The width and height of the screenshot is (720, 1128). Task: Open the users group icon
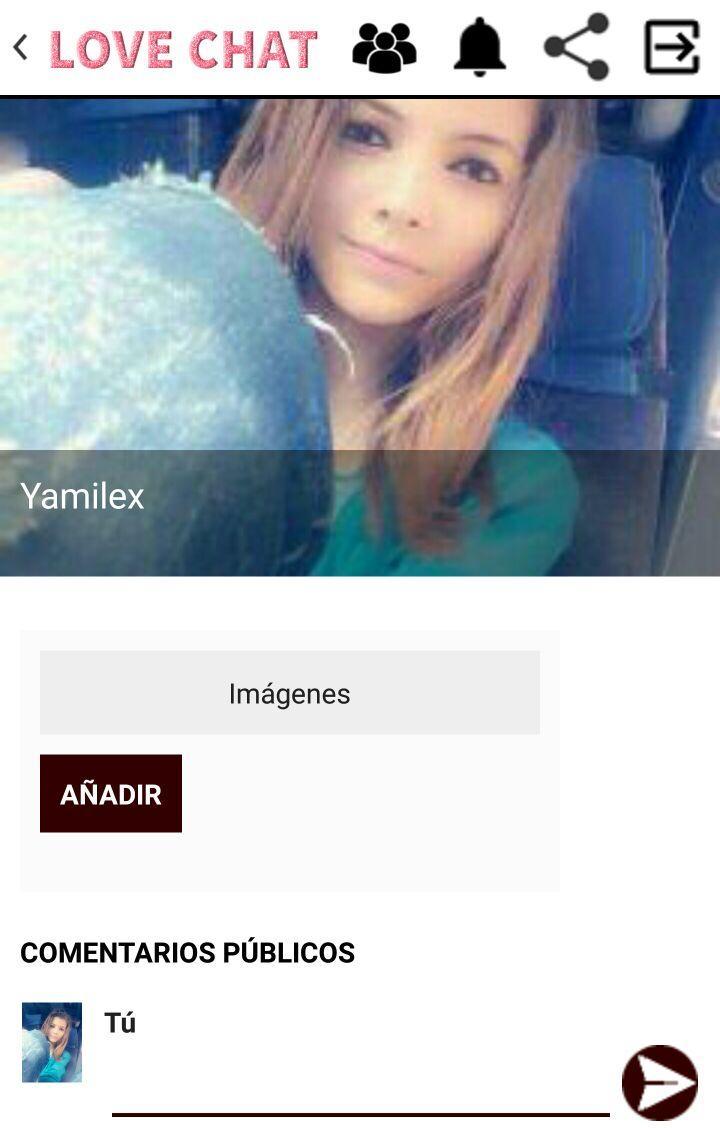click(x=384, y=47)
